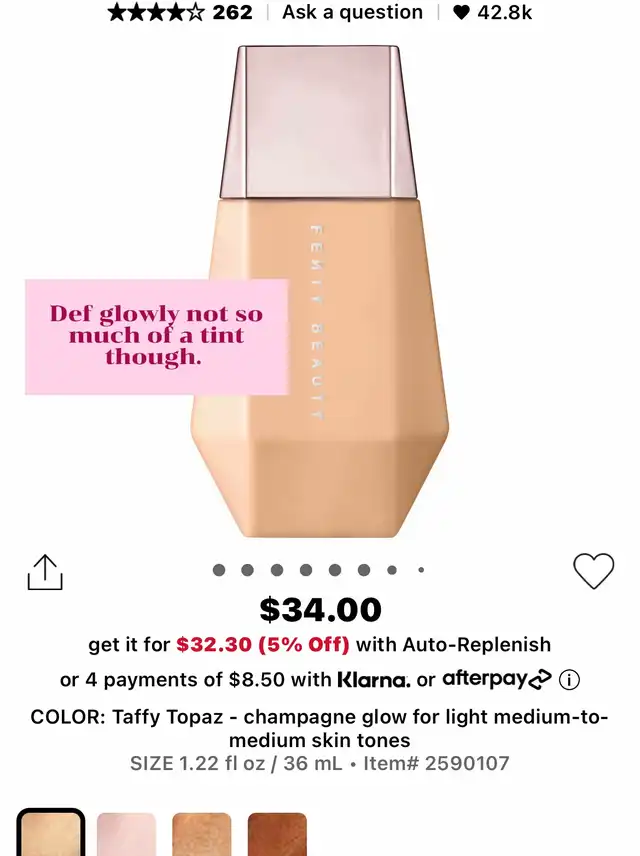Open payment info icon next to Afterpay
Image resolution: width=640 pixels, height=856 pixels.
tap(570, 680)
